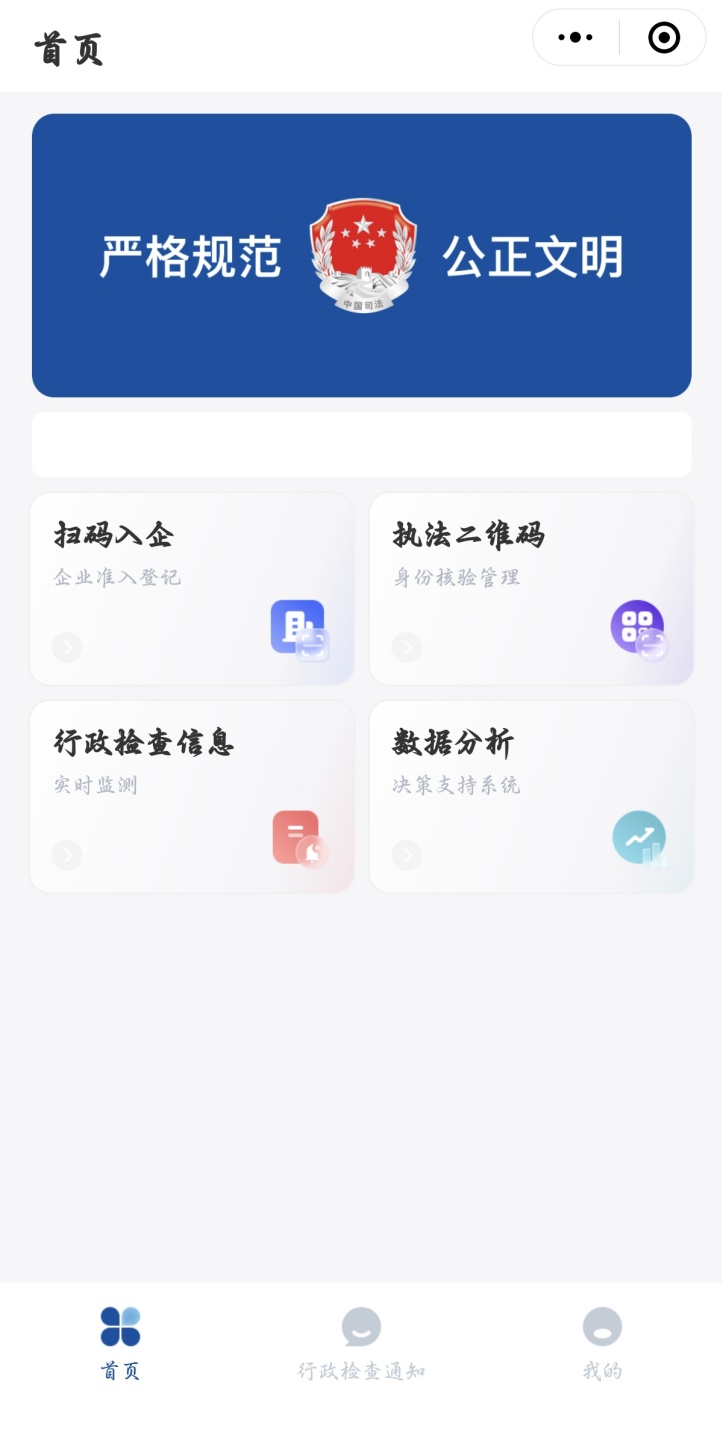Select the 首页 home tab icon
The width and height of the screenshot is (722, 1429).
coord(120,1325)
